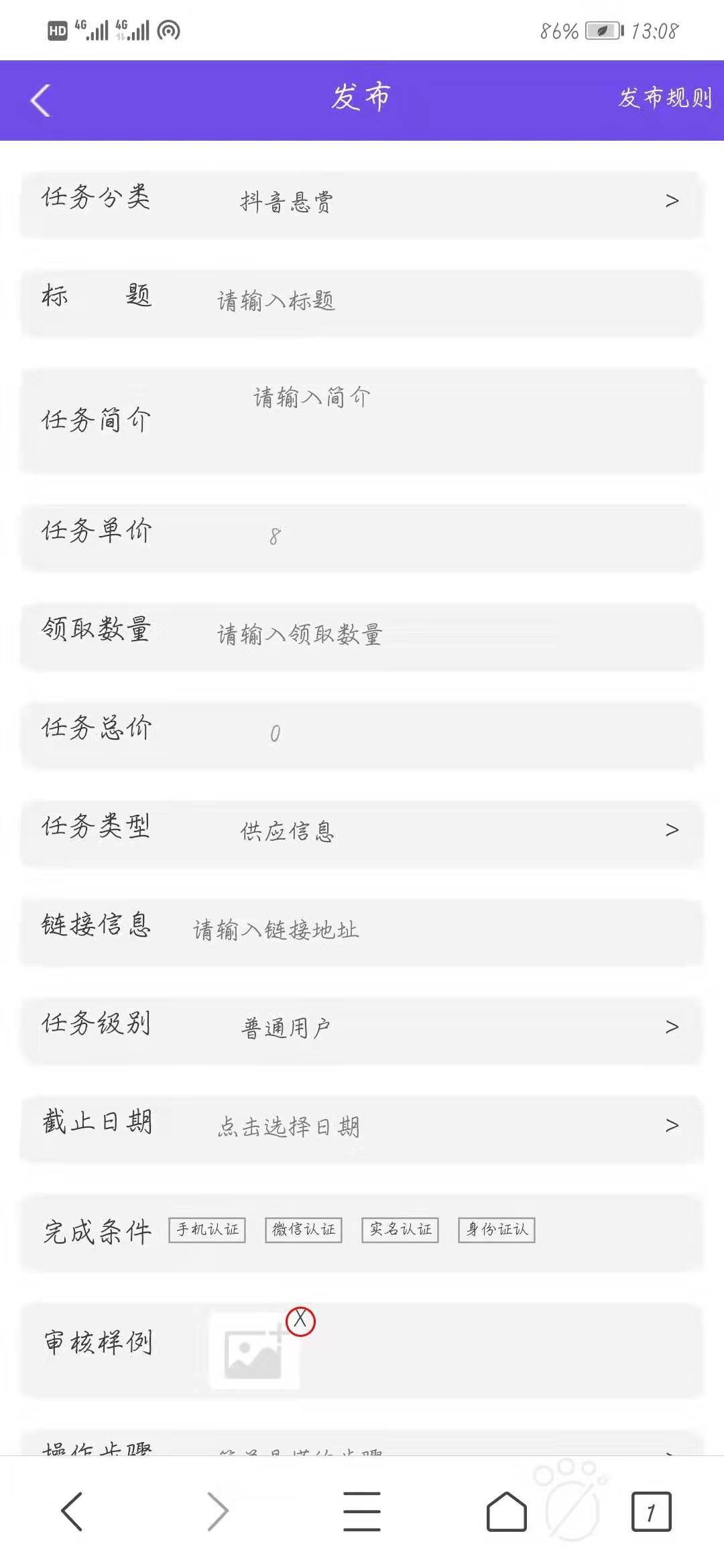Screen dimensions: 724x1568
Task: Check the 身份证认 condition
Action: pyautogui.click(x=497, y=1230)
